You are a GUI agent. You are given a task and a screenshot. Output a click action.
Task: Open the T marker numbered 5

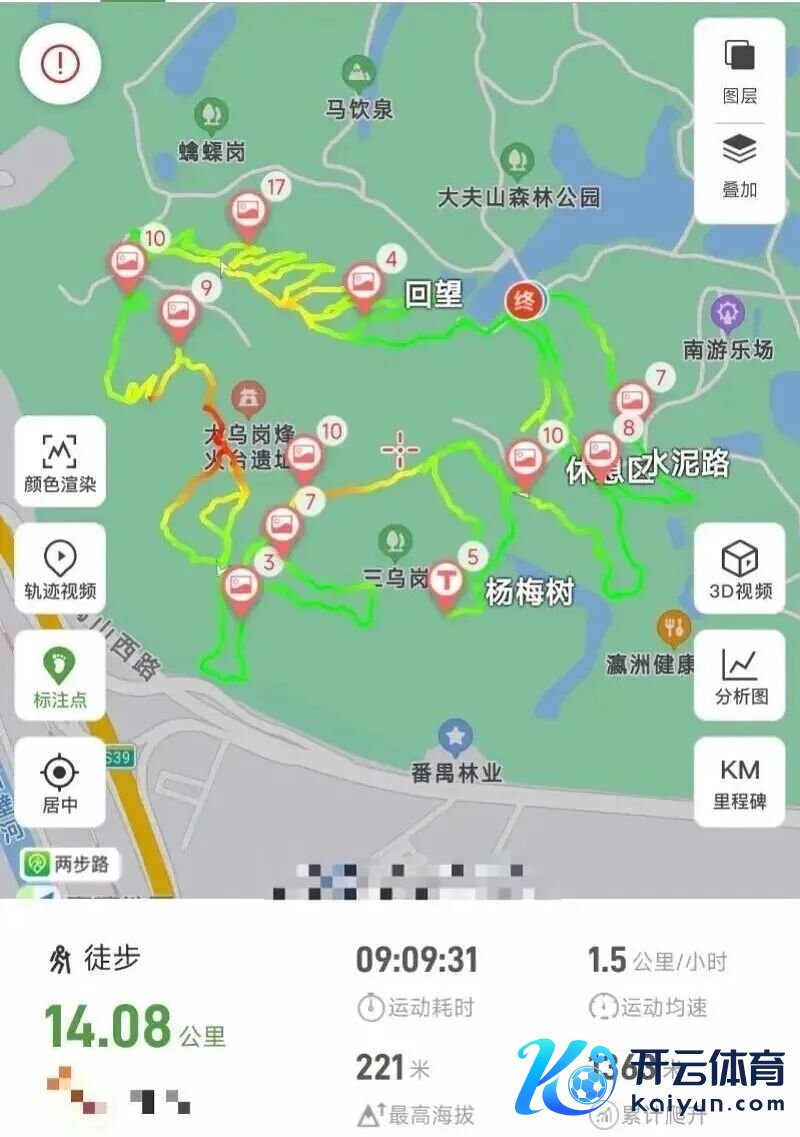point(446,580)
